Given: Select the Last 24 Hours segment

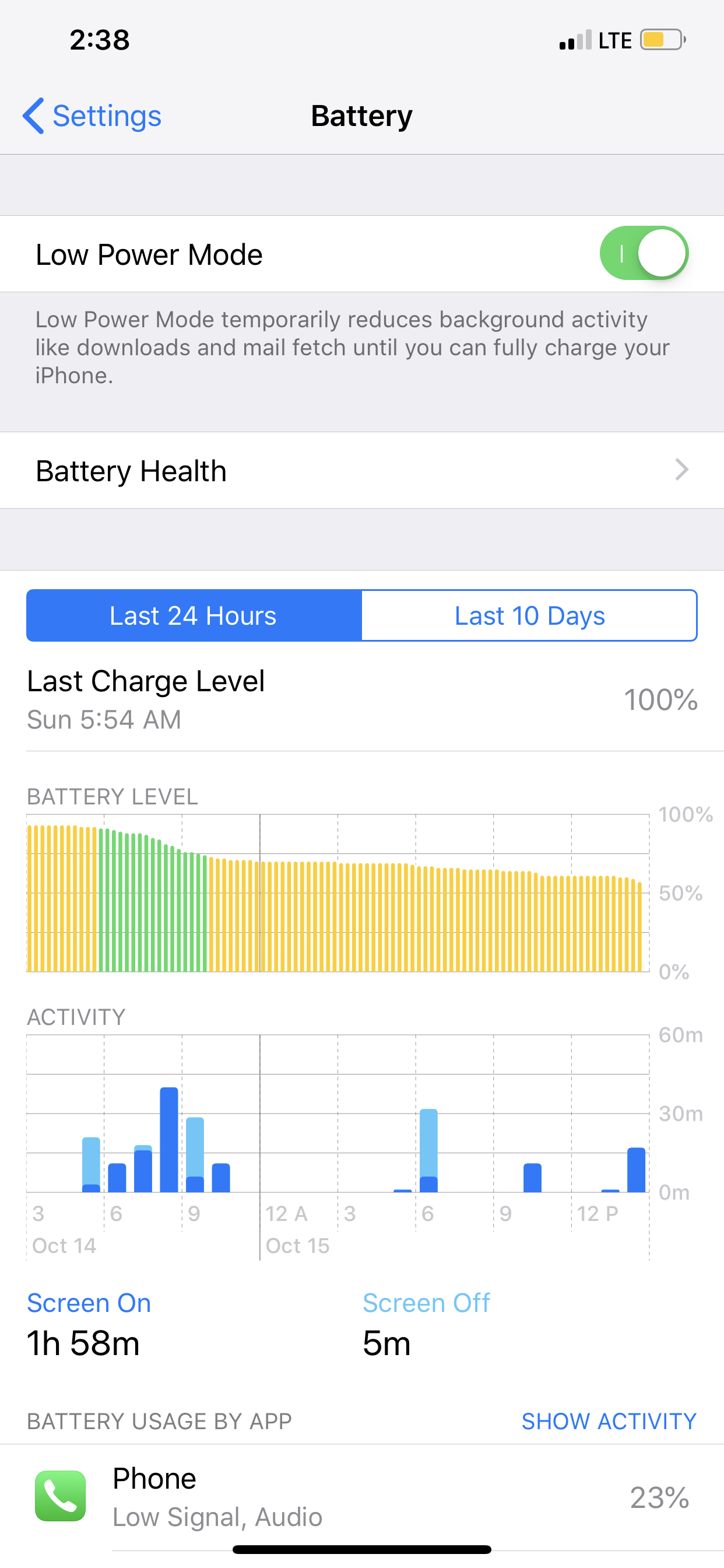Looking at the screenshot, I should click(x=194, y=615).
